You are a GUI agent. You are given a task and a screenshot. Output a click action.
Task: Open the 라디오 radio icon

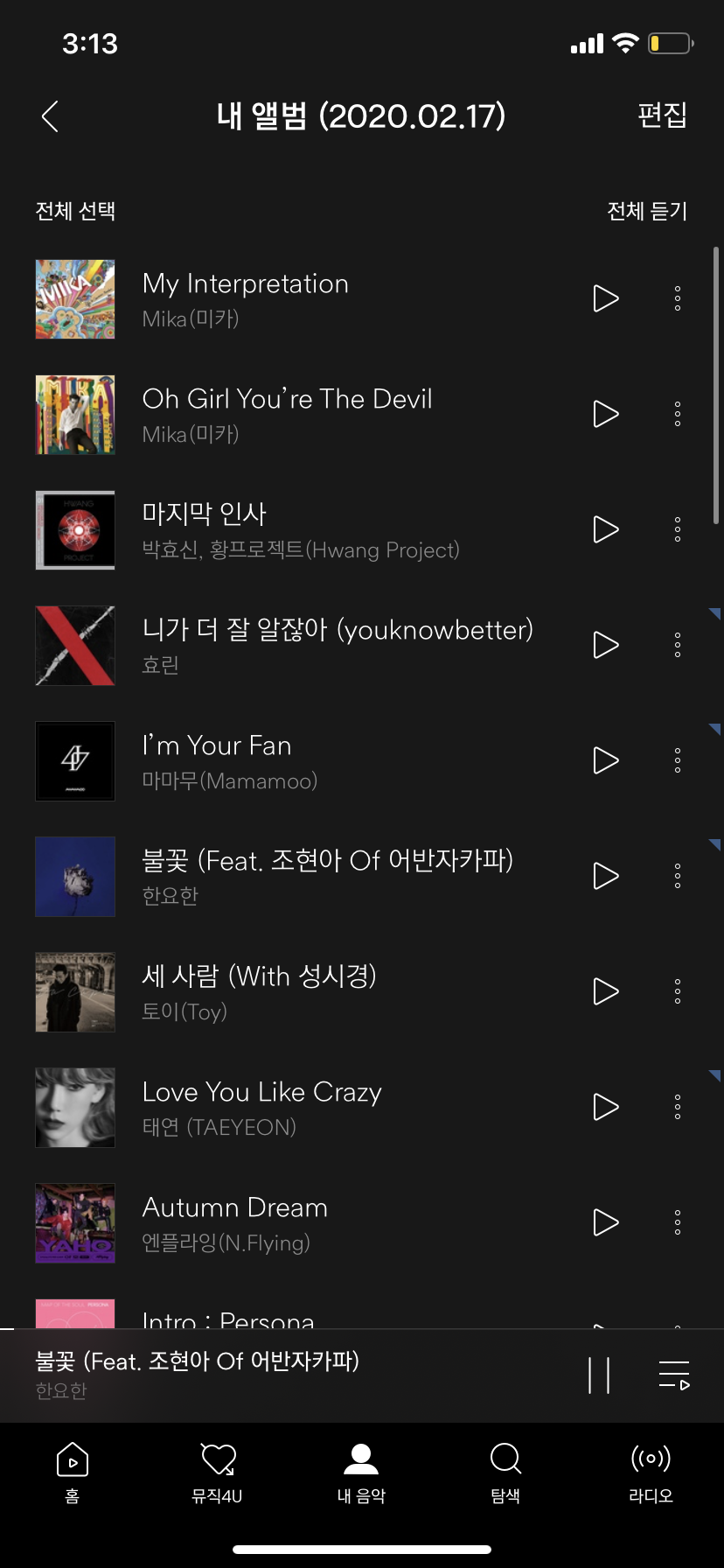650,1459
